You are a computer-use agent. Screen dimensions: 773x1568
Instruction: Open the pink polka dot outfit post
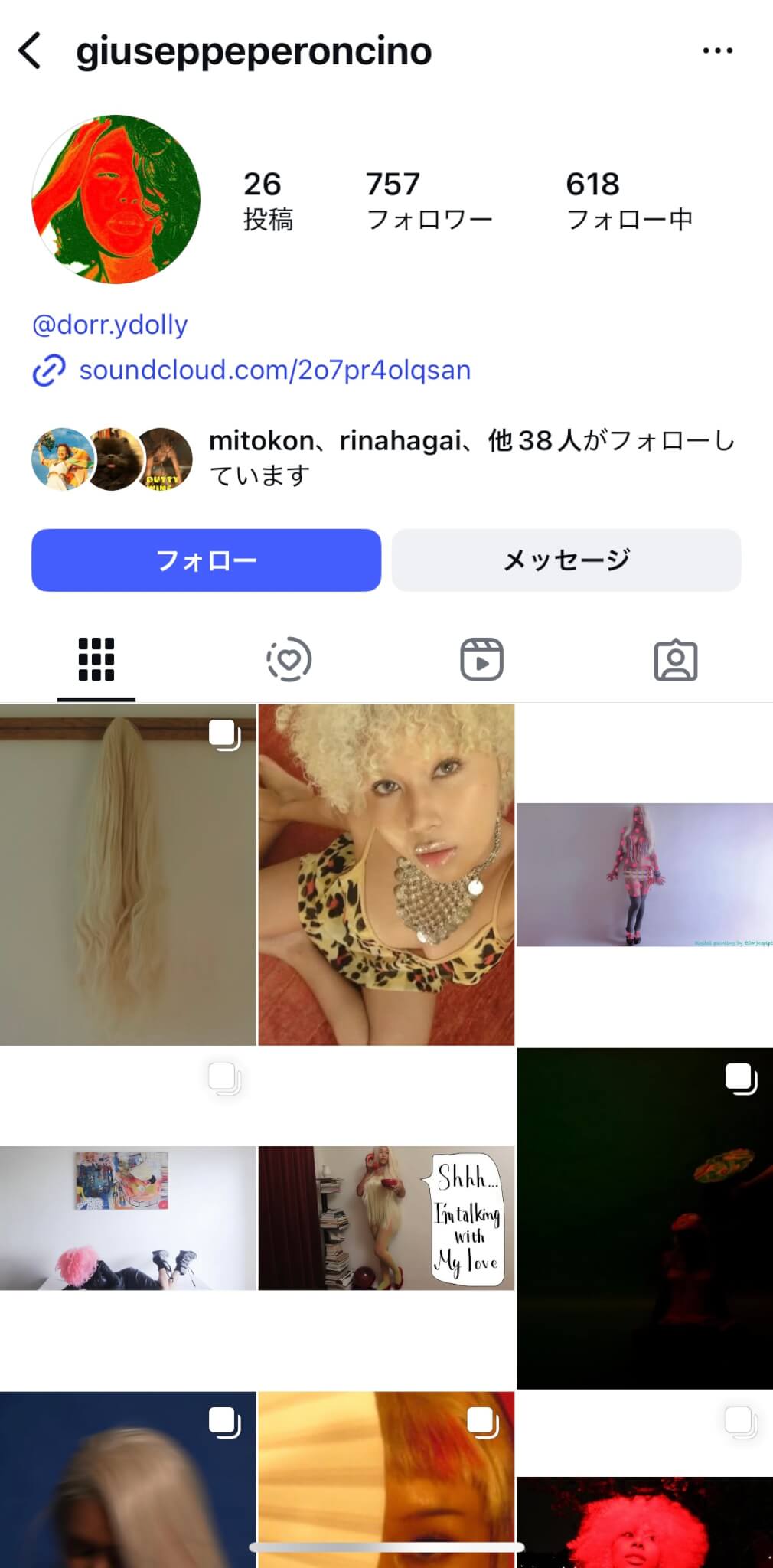click(644, 874)
